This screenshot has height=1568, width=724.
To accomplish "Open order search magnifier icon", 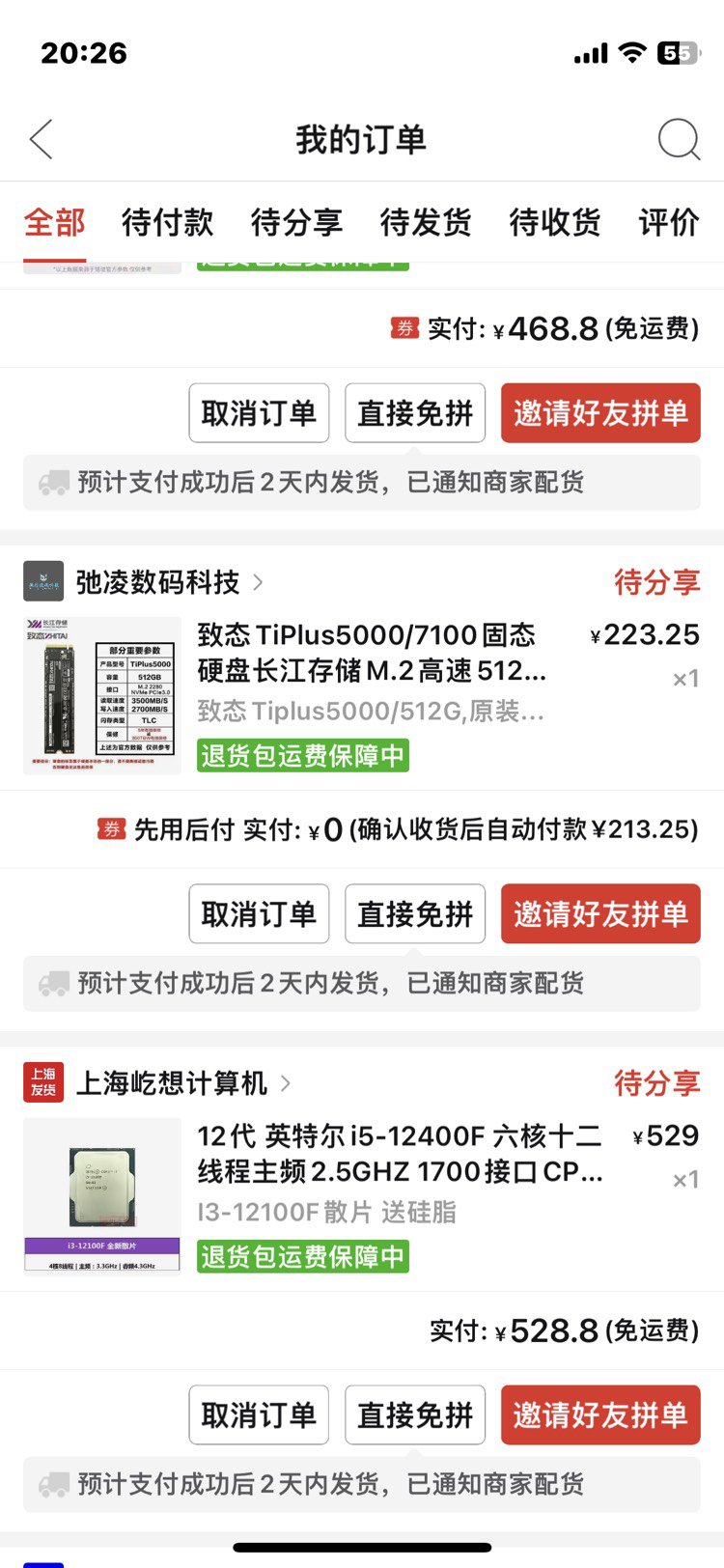I will click(x=679, y=140).
